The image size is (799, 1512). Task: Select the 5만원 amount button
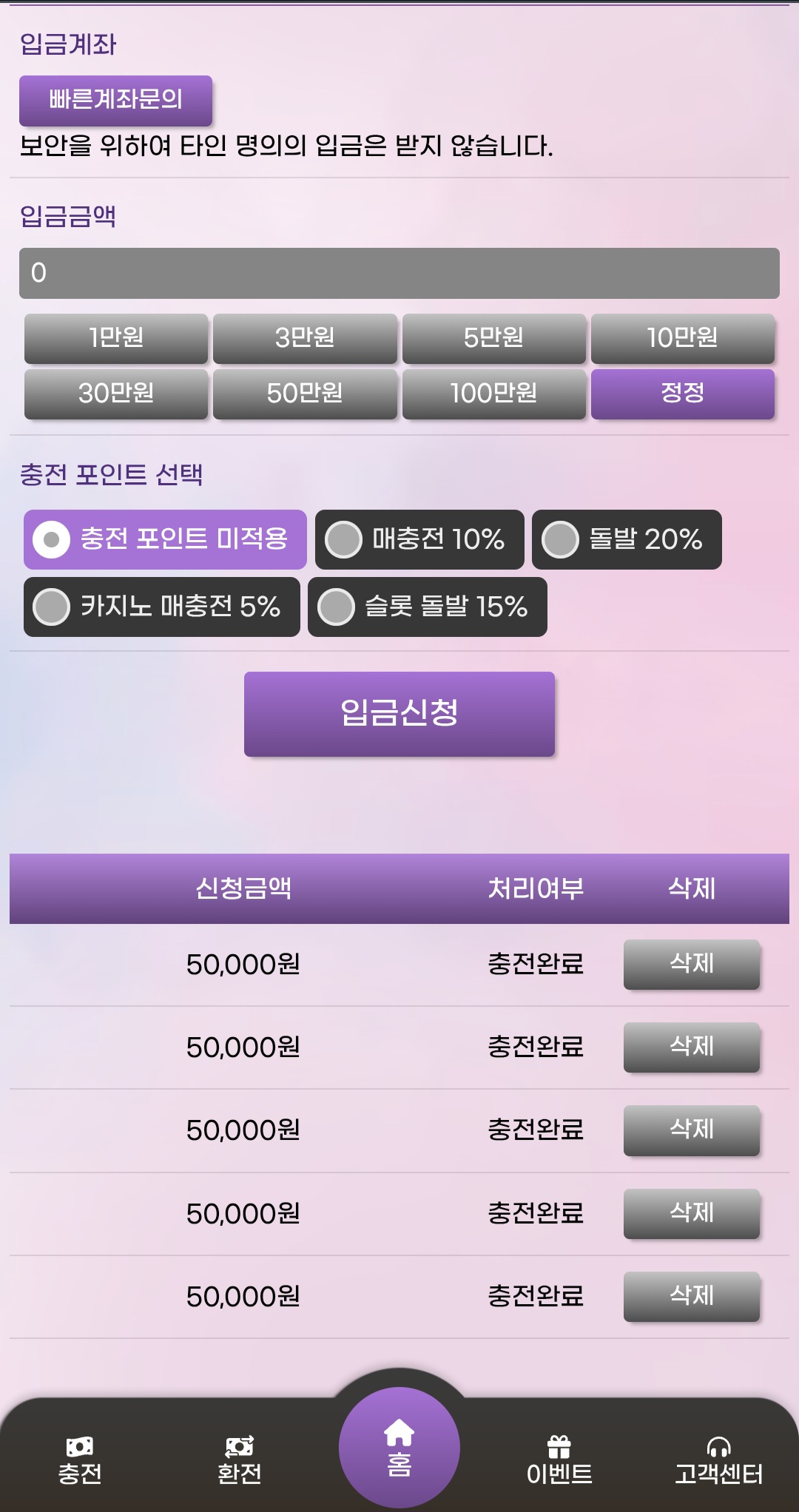click(x=493, y=338)
